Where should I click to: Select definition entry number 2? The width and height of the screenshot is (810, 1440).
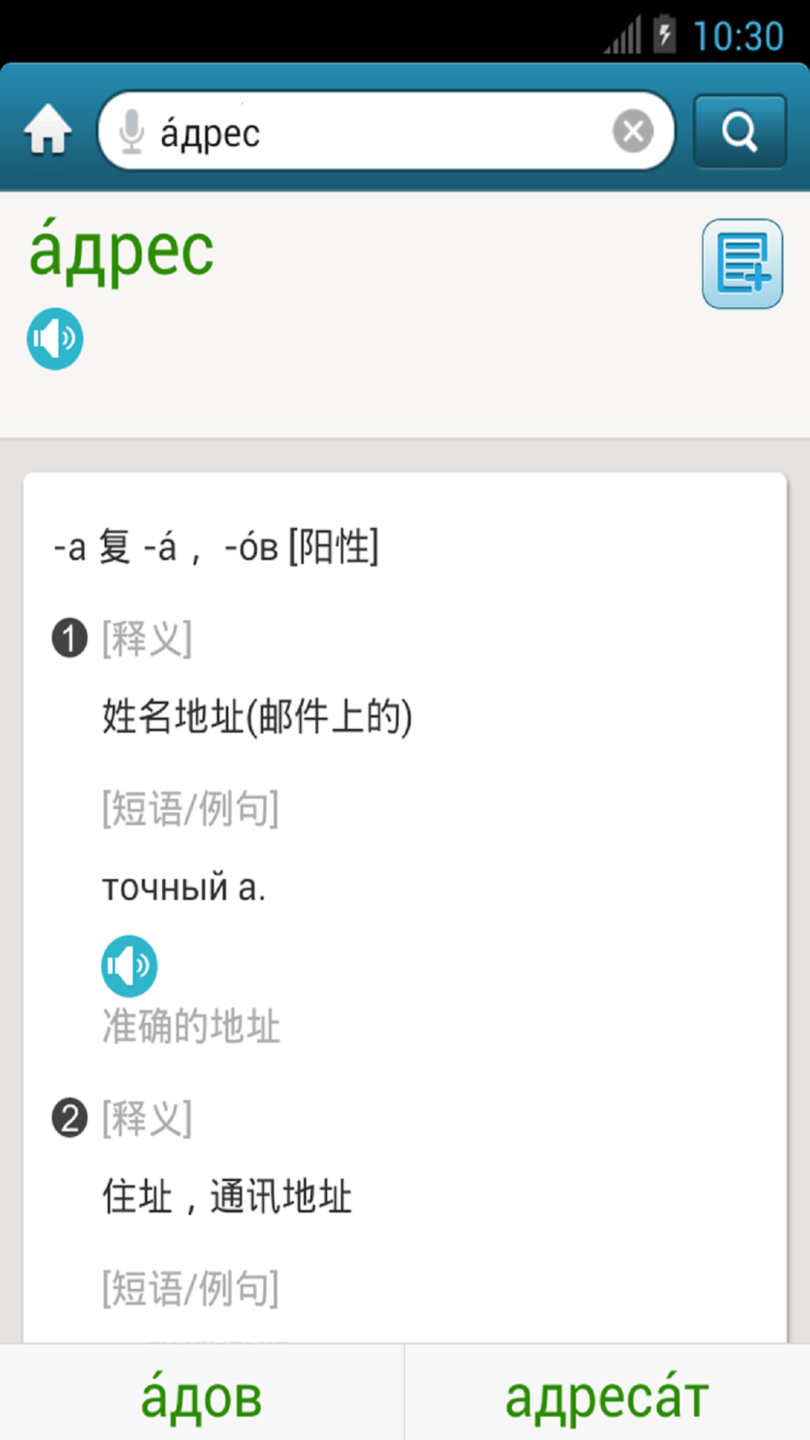68,1118
